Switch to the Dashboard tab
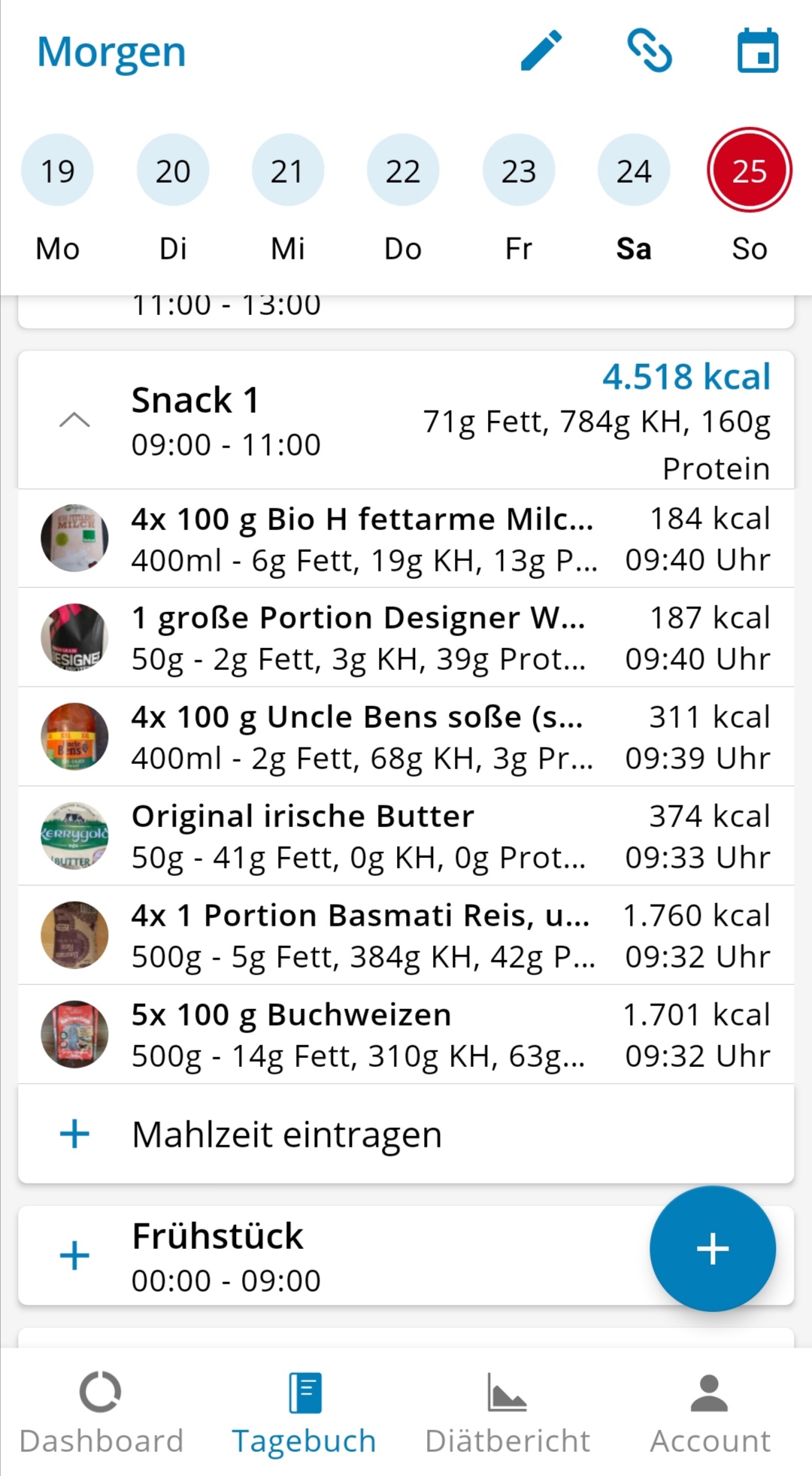The width and height of the screenshot is (812, 1476). [x=101, y=1414]
